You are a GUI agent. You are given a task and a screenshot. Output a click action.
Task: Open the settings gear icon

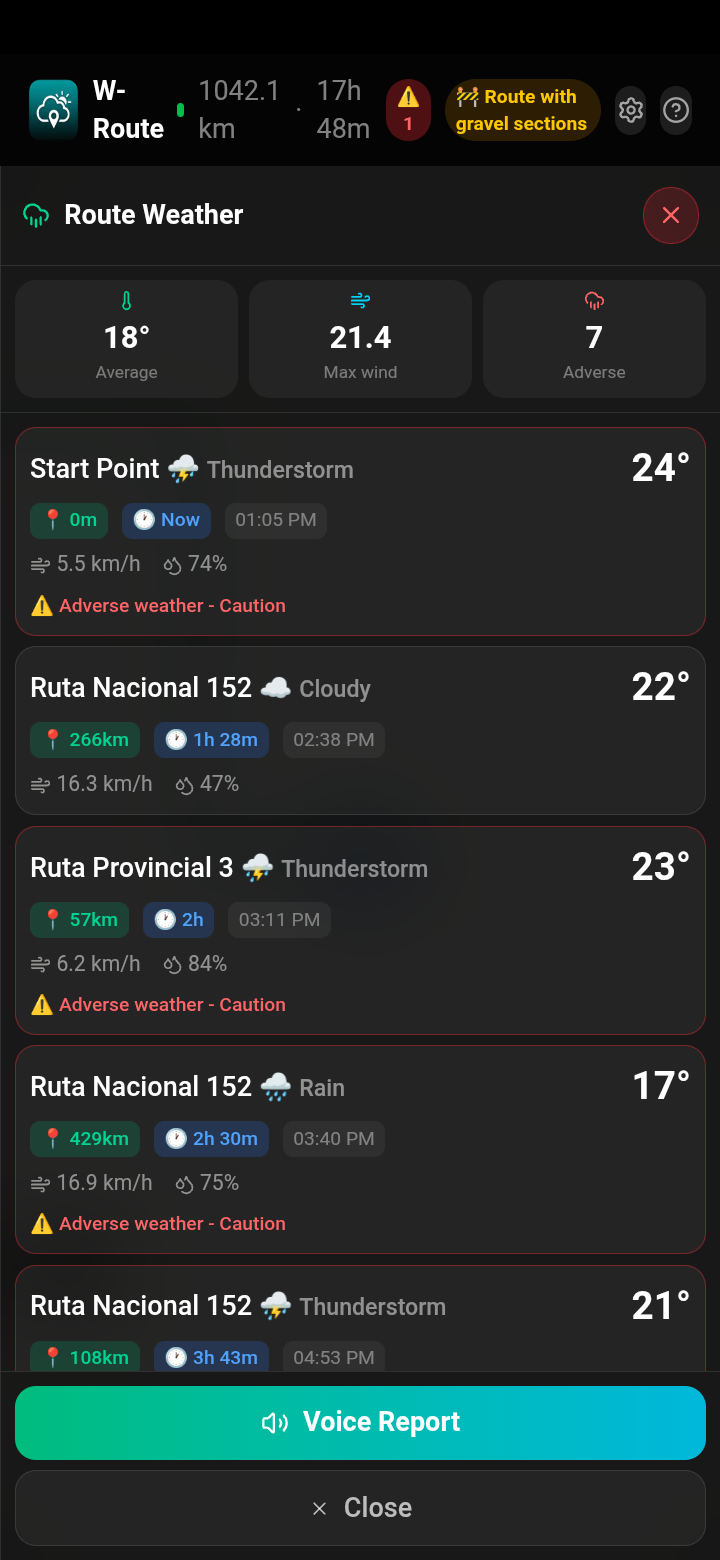pos(630,110)
